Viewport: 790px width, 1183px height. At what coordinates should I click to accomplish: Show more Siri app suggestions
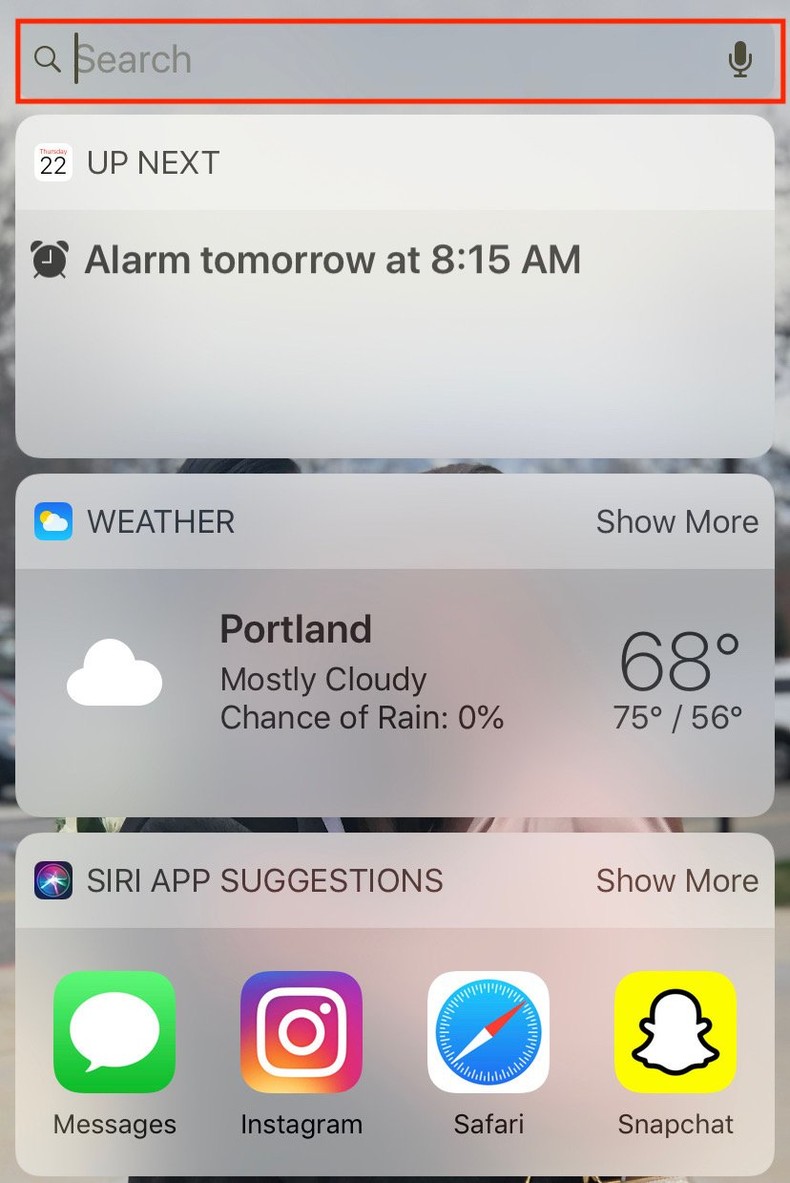(x=677, y=881)
